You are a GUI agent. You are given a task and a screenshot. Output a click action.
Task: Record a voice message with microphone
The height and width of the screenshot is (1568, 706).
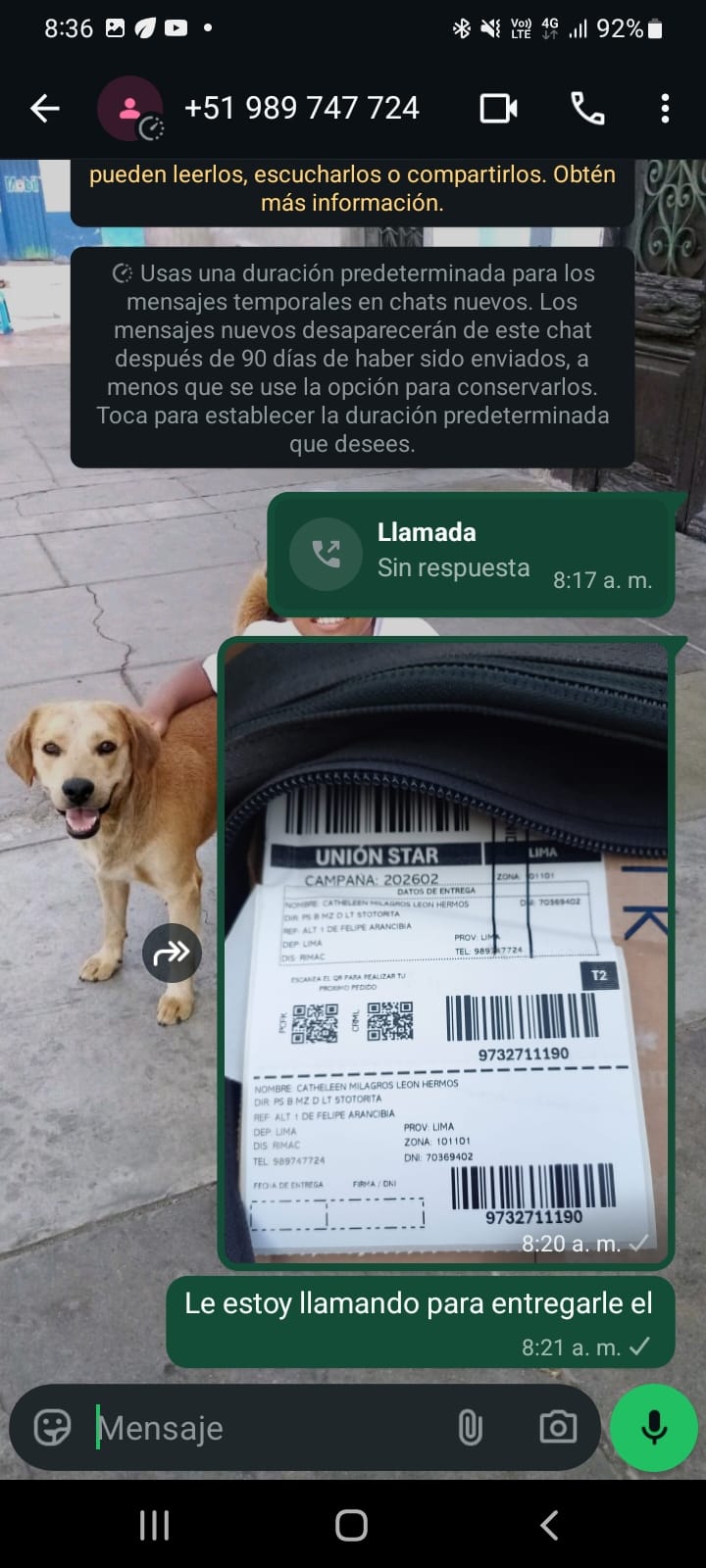(x=653, y=1427)
